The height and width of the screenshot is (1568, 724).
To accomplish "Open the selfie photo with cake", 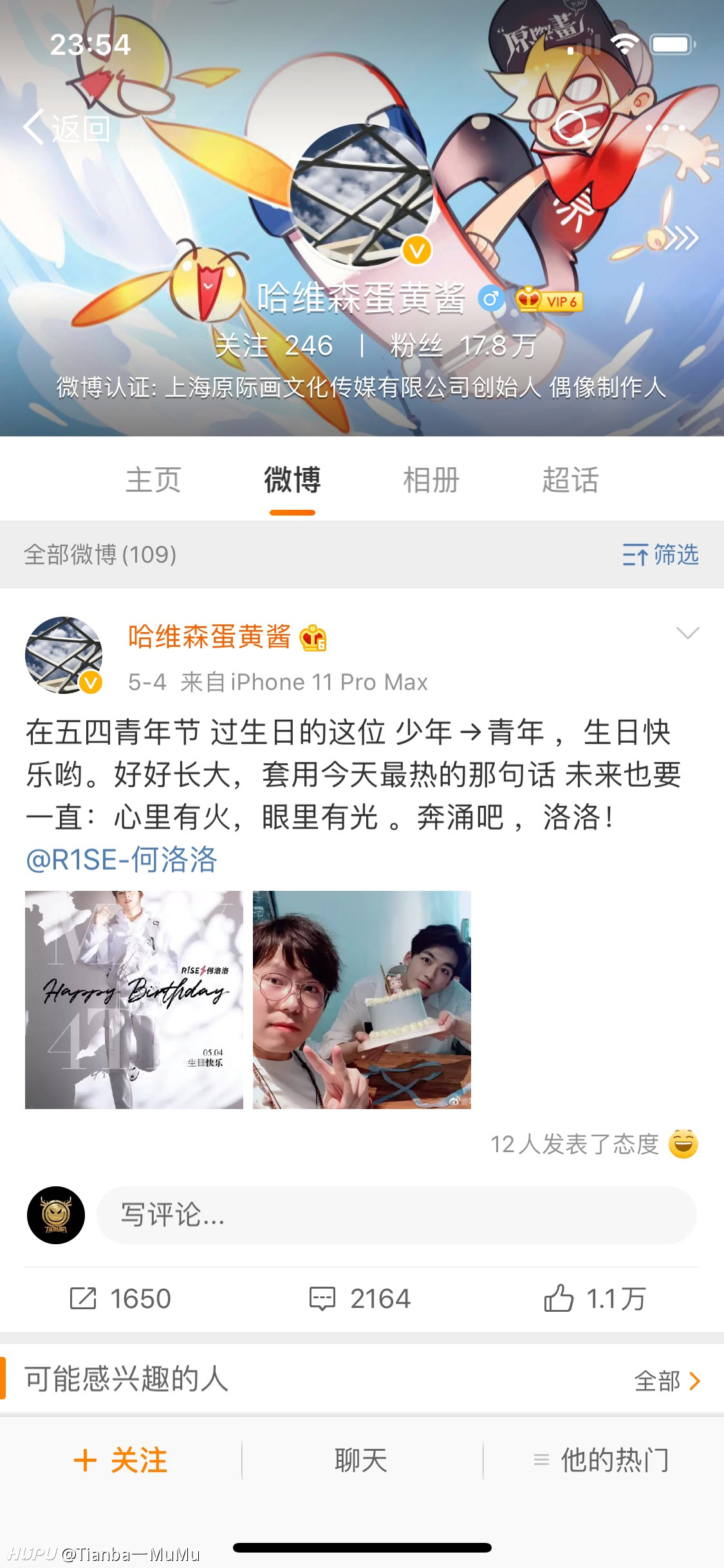I will click(362, 1000).
